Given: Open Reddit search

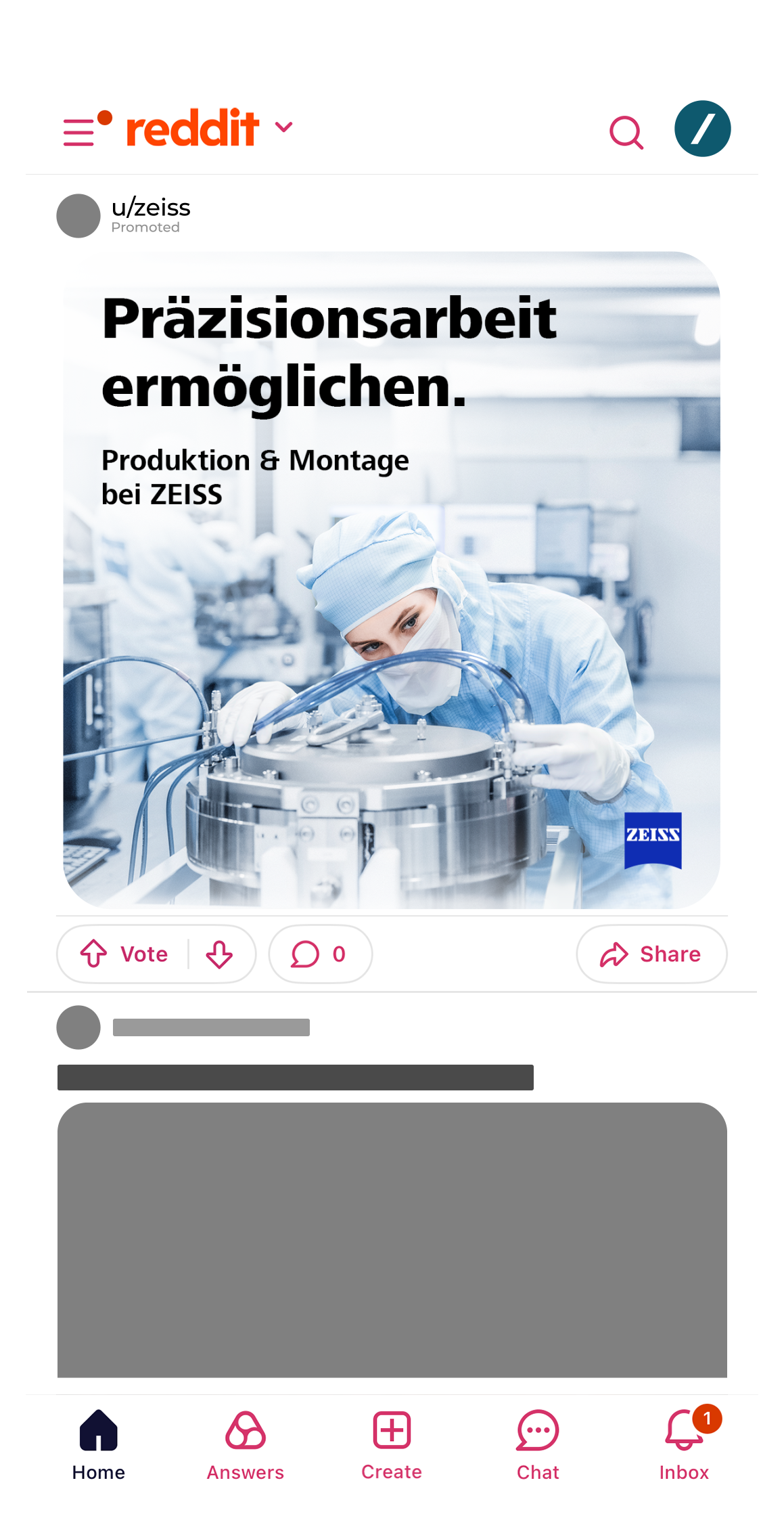Looking at the screenshot, I should (626, 132).
